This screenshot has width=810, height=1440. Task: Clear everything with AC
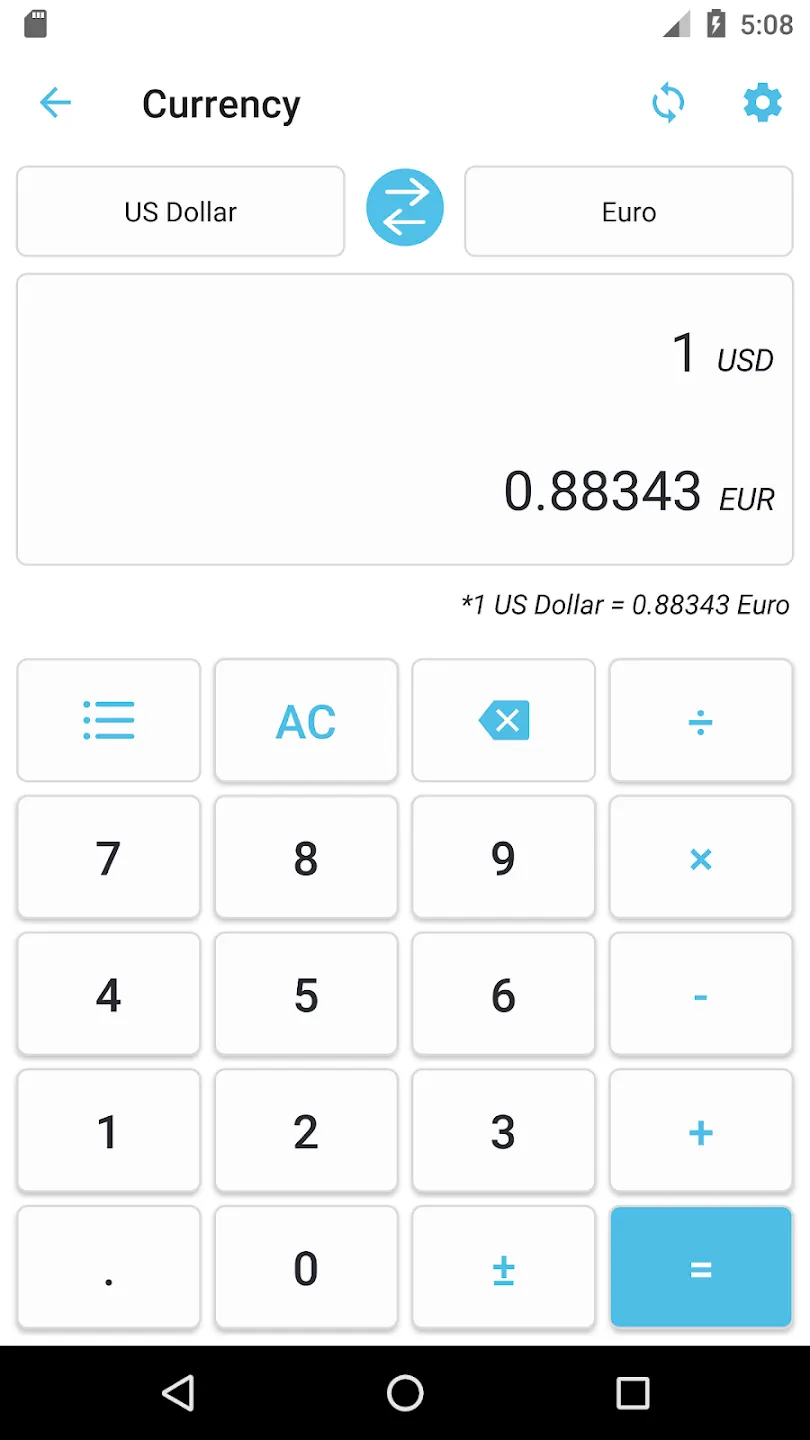(x=306, y=720)
